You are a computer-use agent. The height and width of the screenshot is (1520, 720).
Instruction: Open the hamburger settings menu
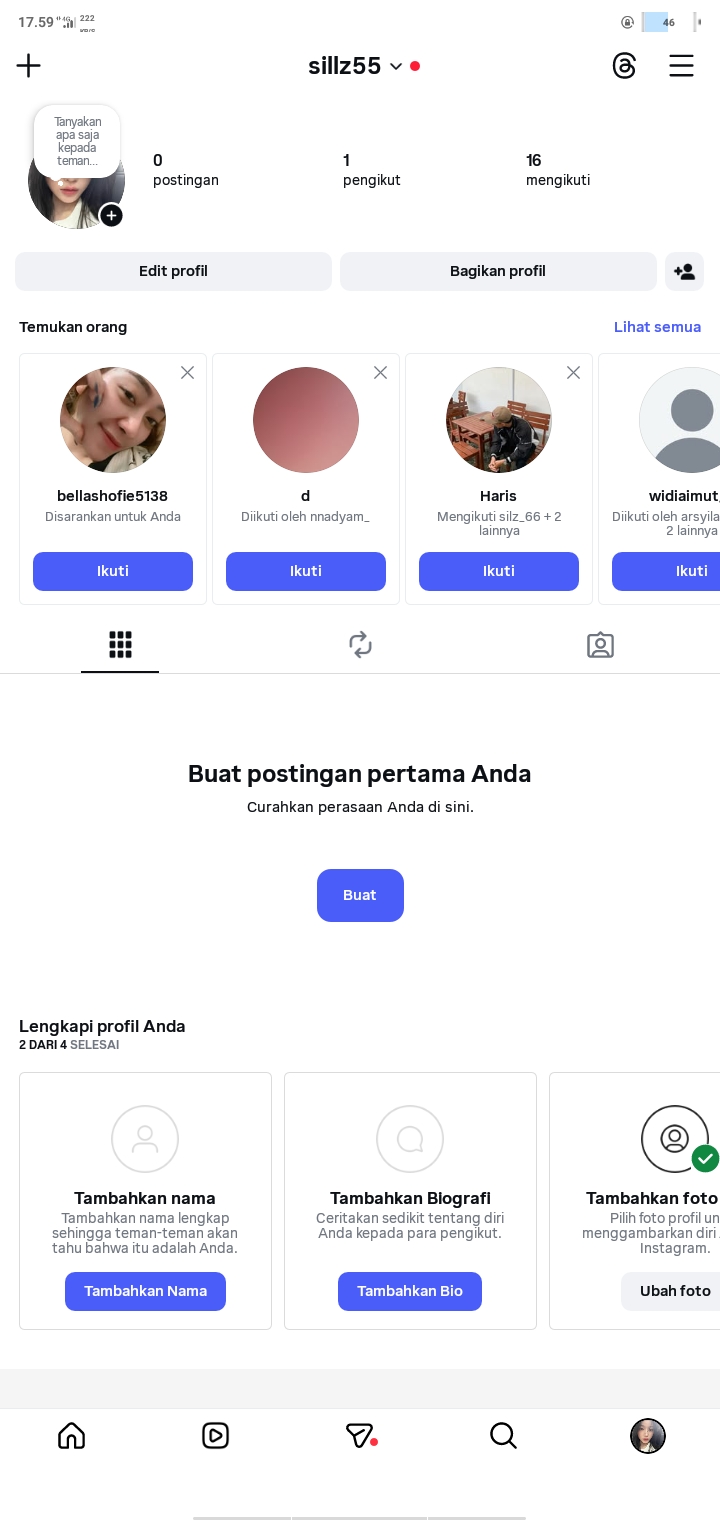681,66
